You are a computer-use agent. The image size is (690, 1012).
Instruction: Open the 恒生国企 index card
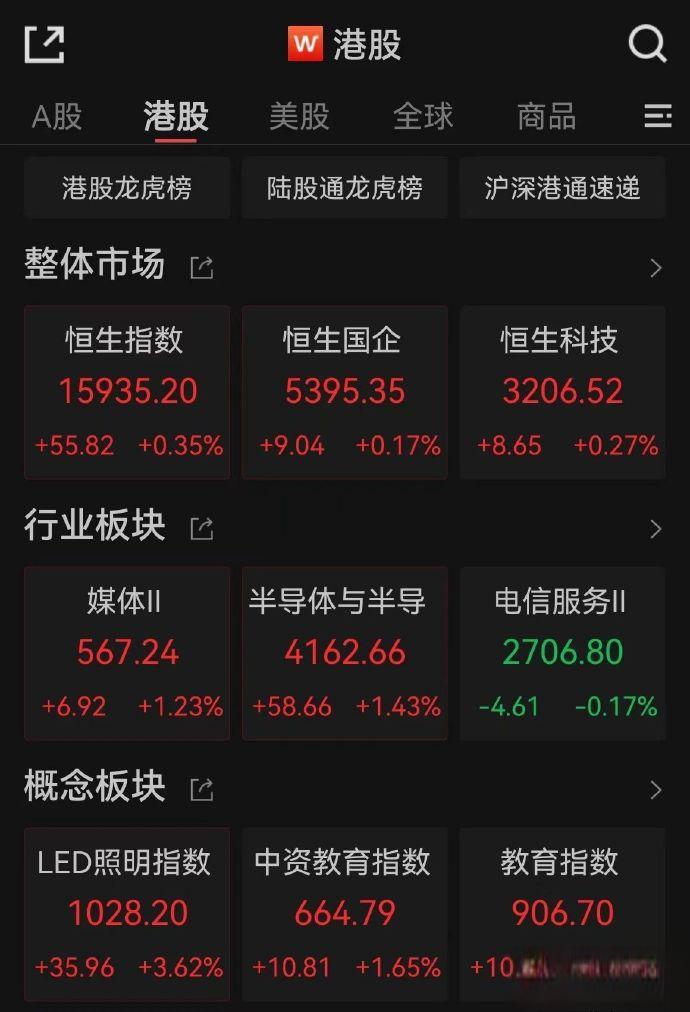[x=345, y=392]
